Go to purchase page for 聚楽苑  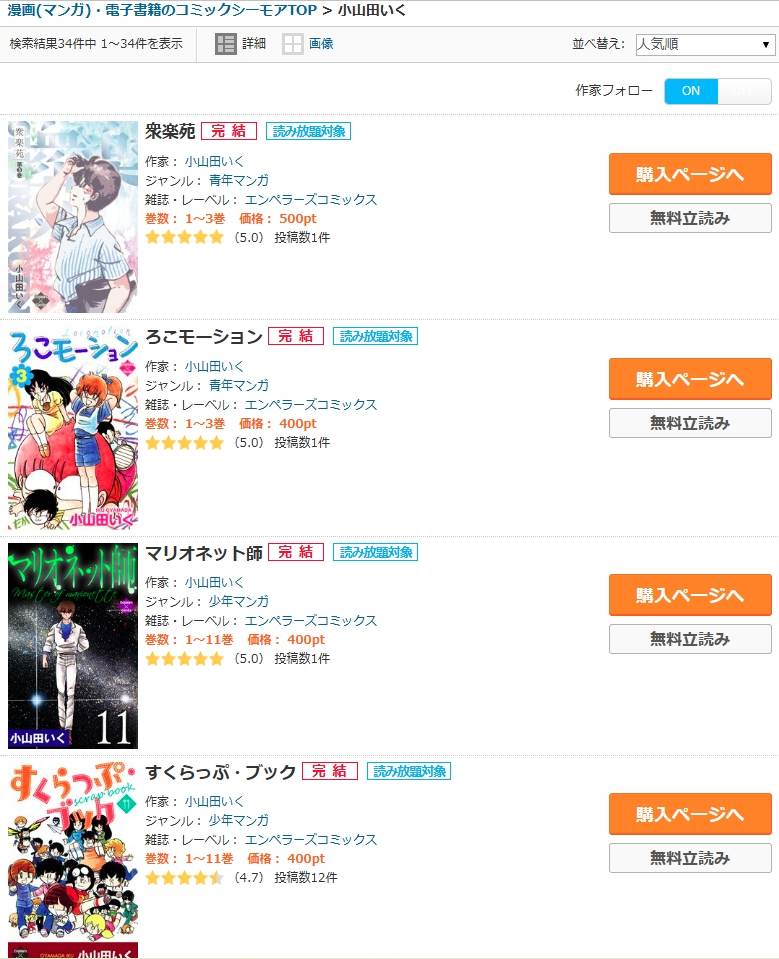point(690,174)
